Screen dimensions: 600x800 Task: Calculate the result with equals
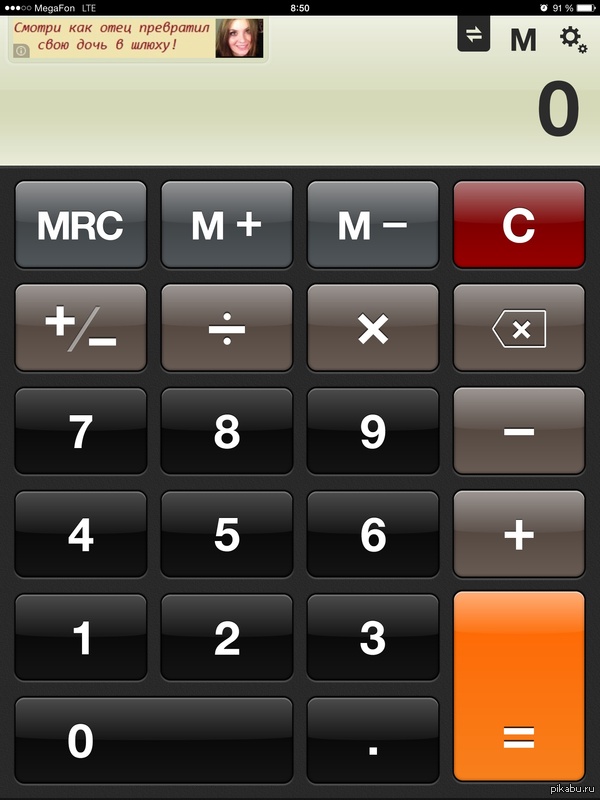pyautogui.click(x=519, y=690)
